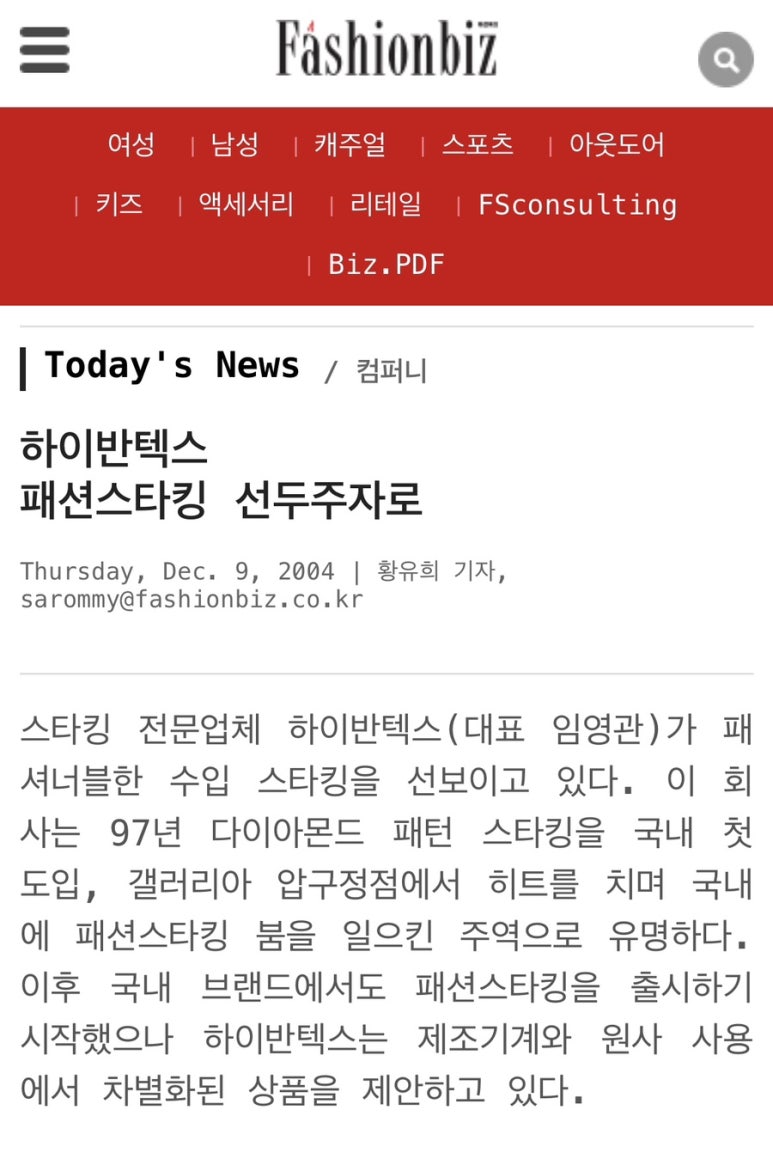Tap the search magnifier icon
This screenshot has width=773, height=1165.
click(x=725, y=60)
